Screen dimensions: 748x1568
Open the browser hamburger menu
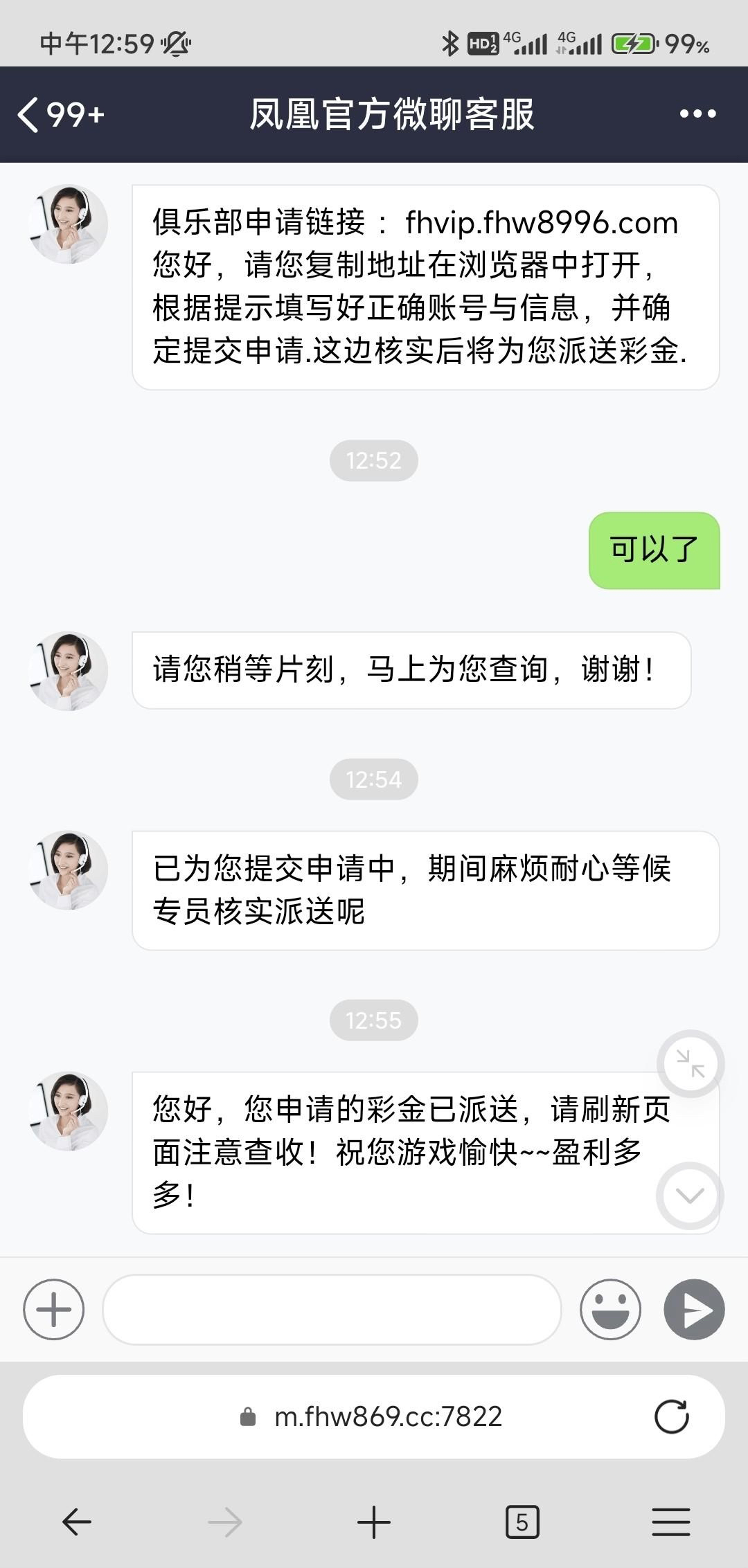click(x=670, y=1522)
